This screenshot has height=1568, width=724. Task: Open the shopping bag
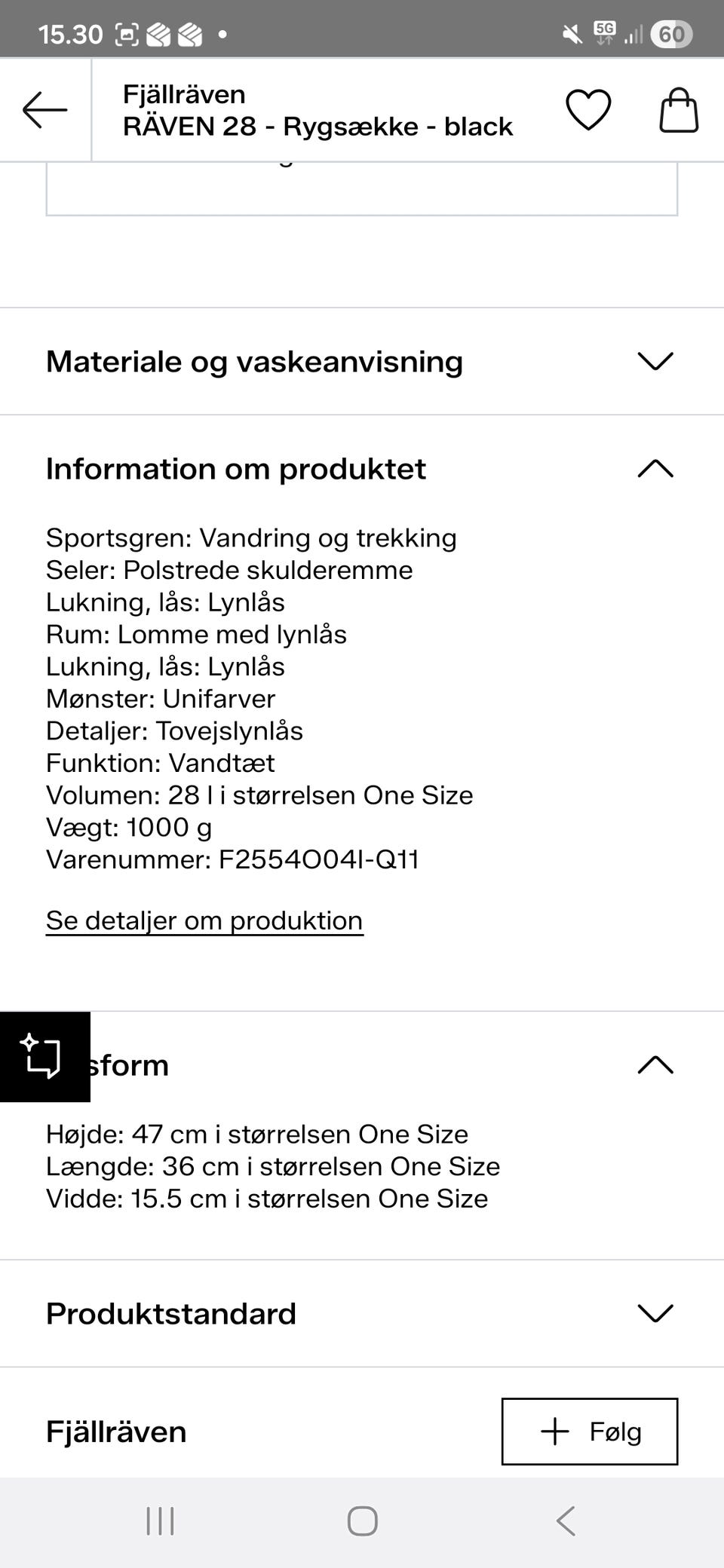679,110
